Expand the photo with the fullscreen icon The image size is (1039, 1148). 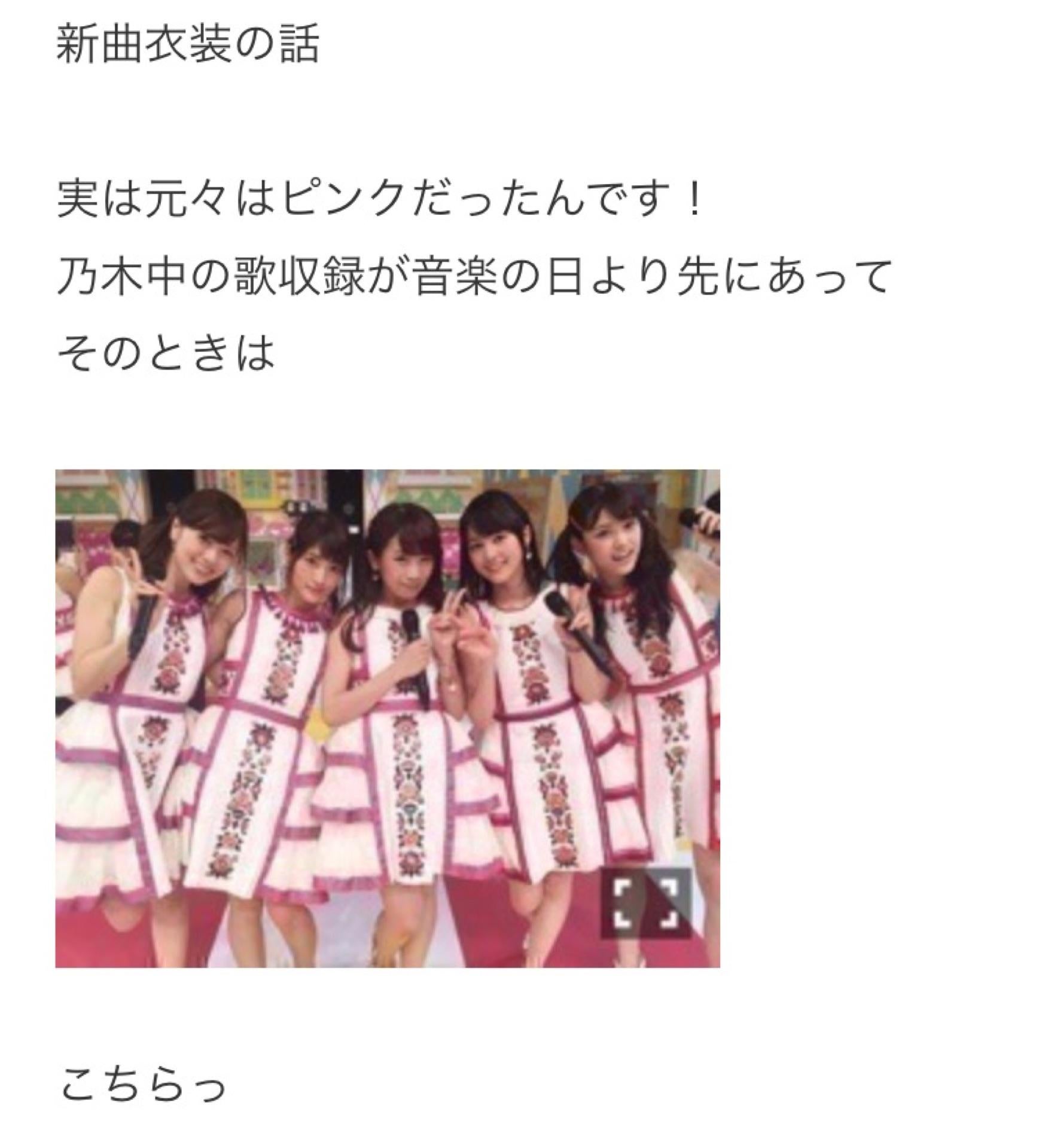coord(645,902)
